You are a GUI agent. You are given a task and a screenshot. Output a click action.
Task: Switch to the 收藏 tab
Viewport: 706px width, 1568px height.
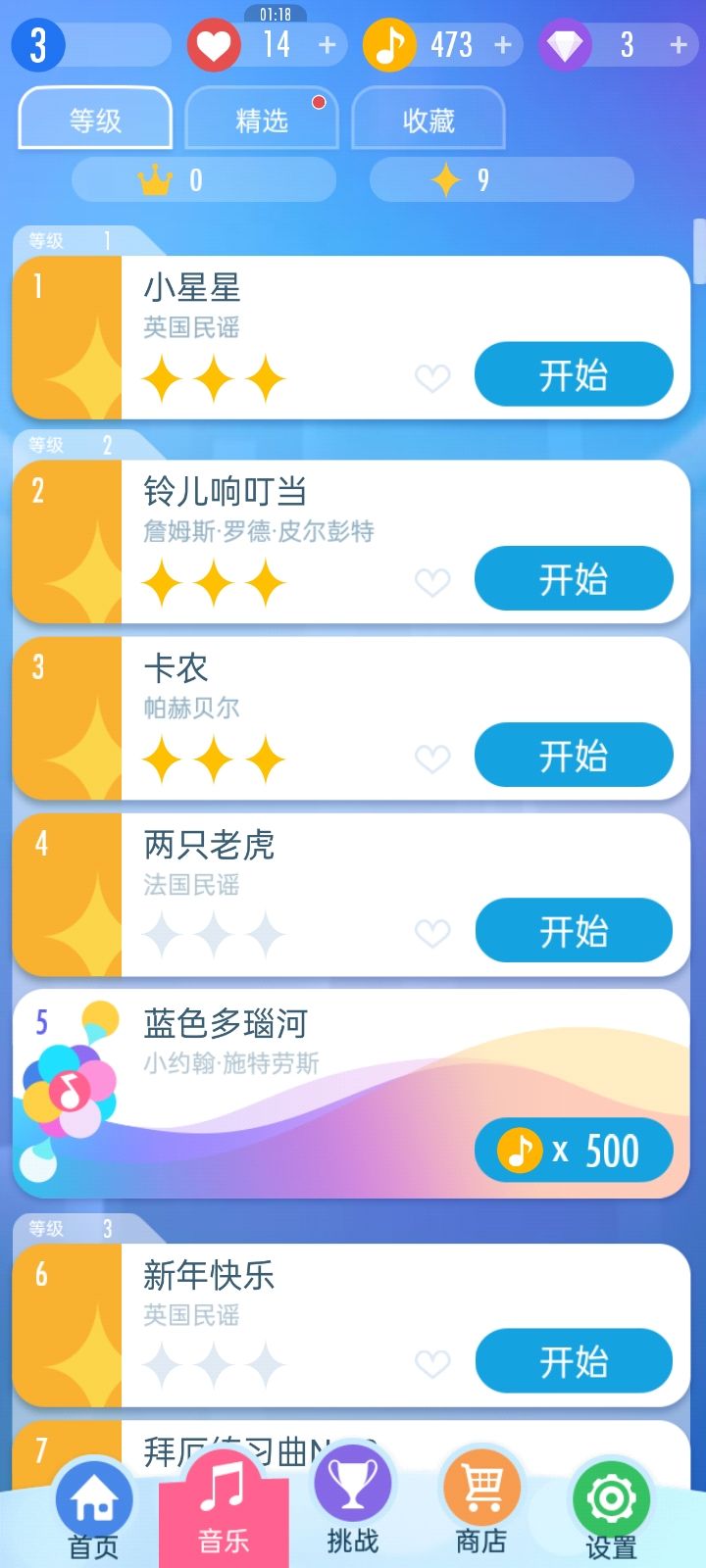[x=429, y=118]
